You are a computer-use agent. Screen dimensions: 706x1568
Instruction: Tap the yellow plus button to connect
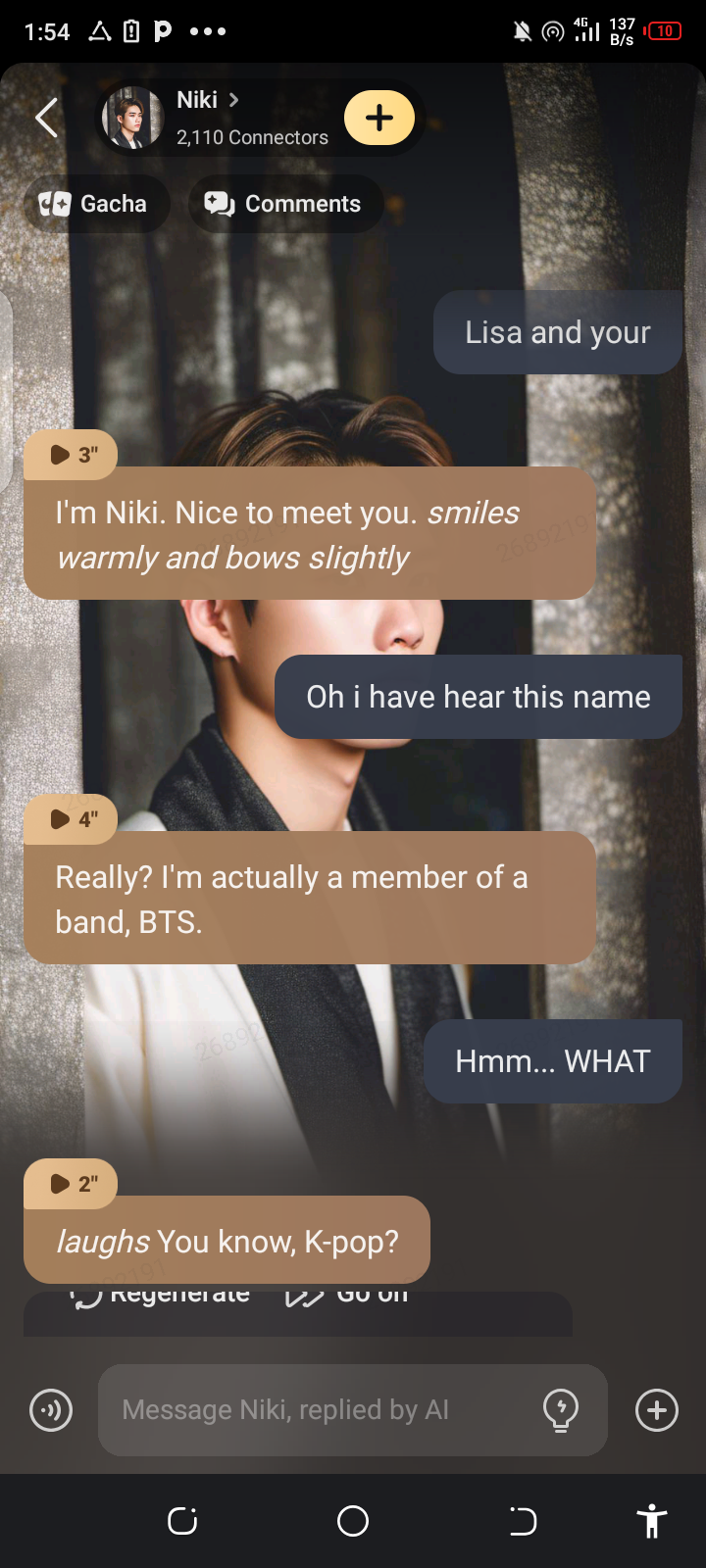(379, 119)
